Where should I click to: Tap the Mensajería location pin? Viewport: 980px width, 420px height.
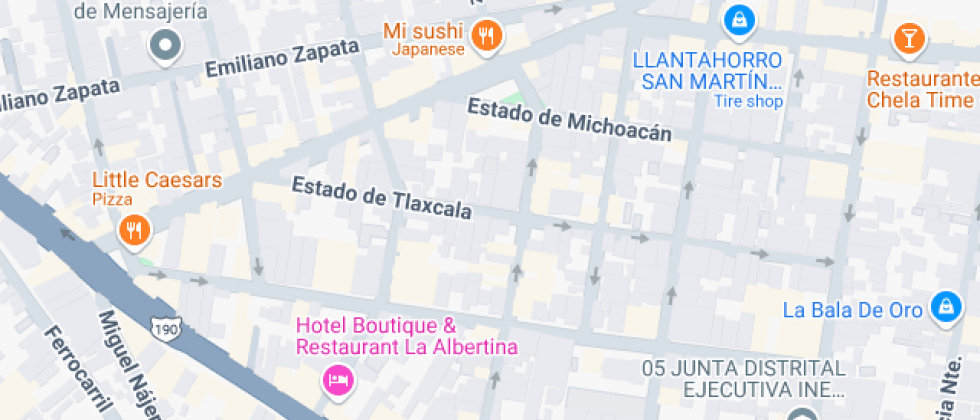coord(165,44)
